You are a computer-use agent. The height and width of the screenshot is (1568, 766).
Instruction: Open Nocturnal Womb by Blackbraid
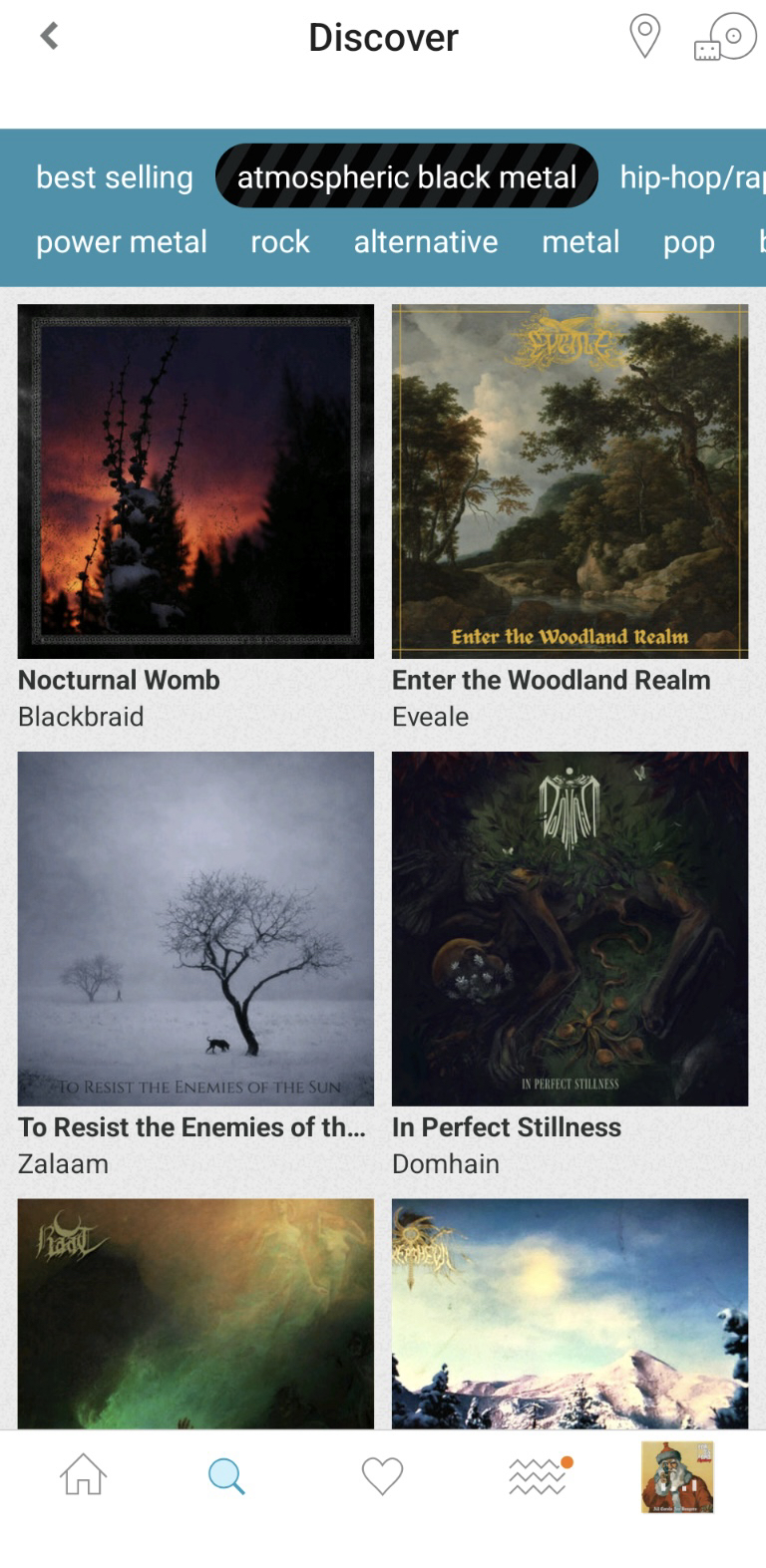coord(195,481)
